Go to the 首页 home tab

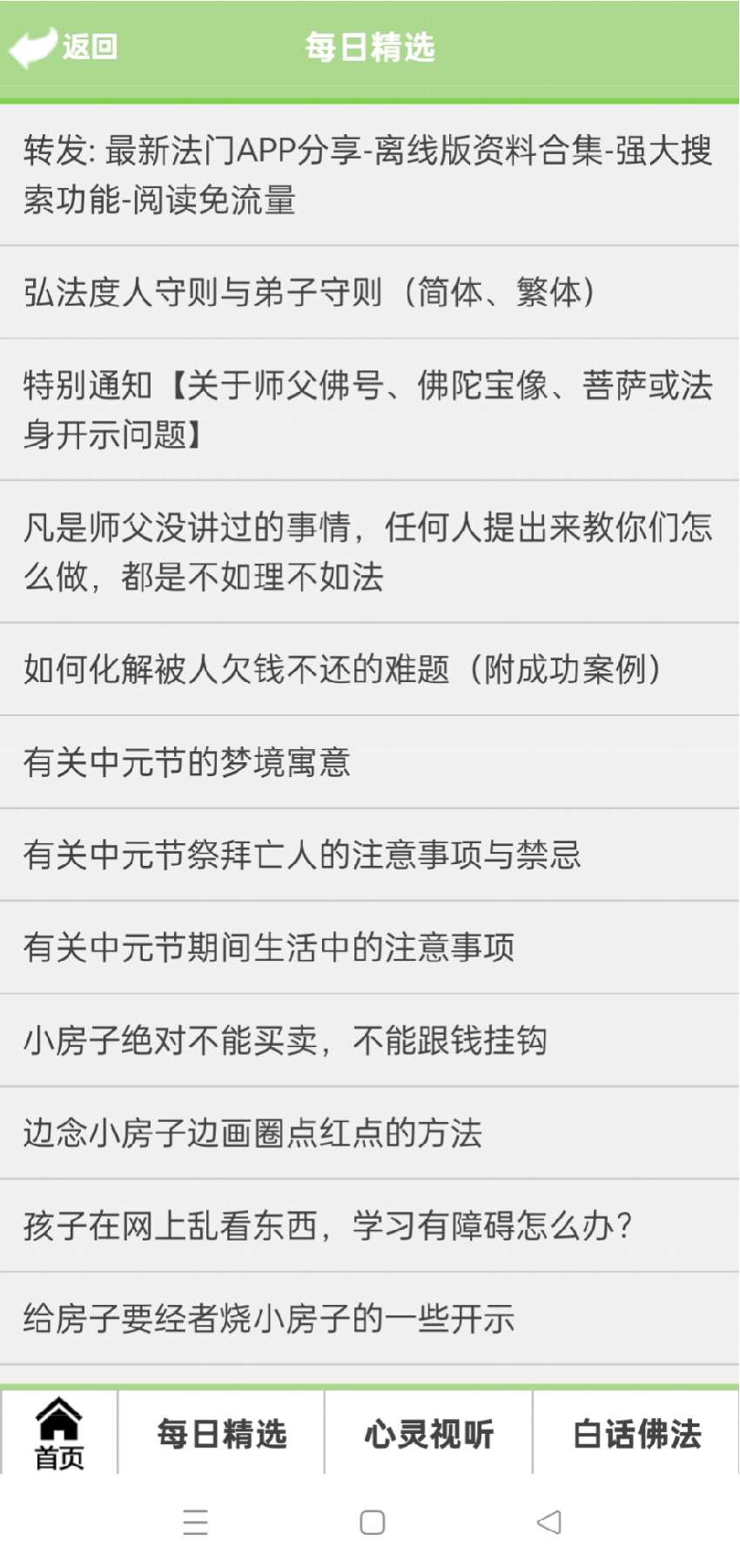tap(59, 1433)
